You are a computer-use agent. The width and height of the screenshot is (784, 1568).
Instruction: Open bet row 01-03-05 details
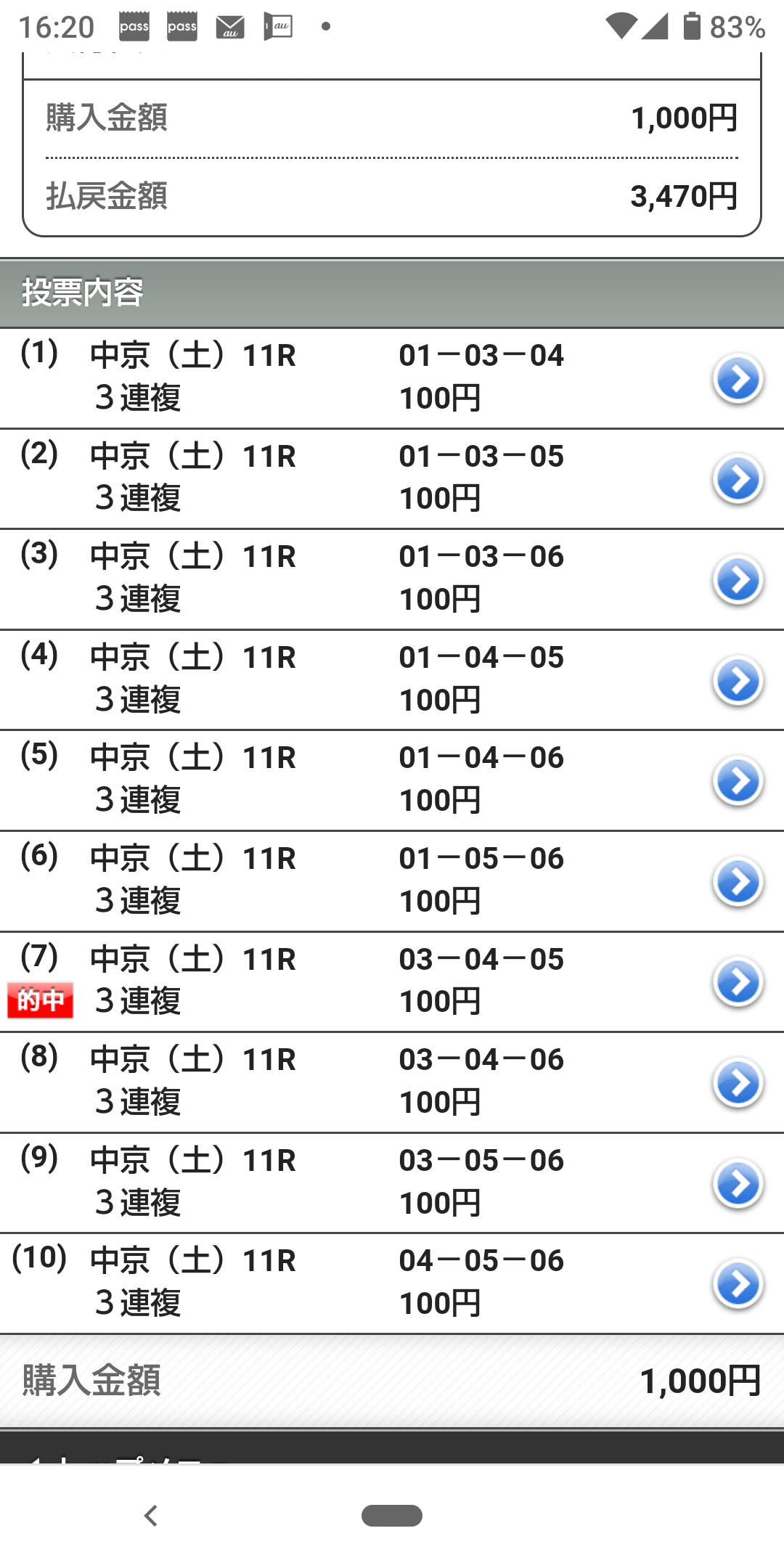(738, 479)
